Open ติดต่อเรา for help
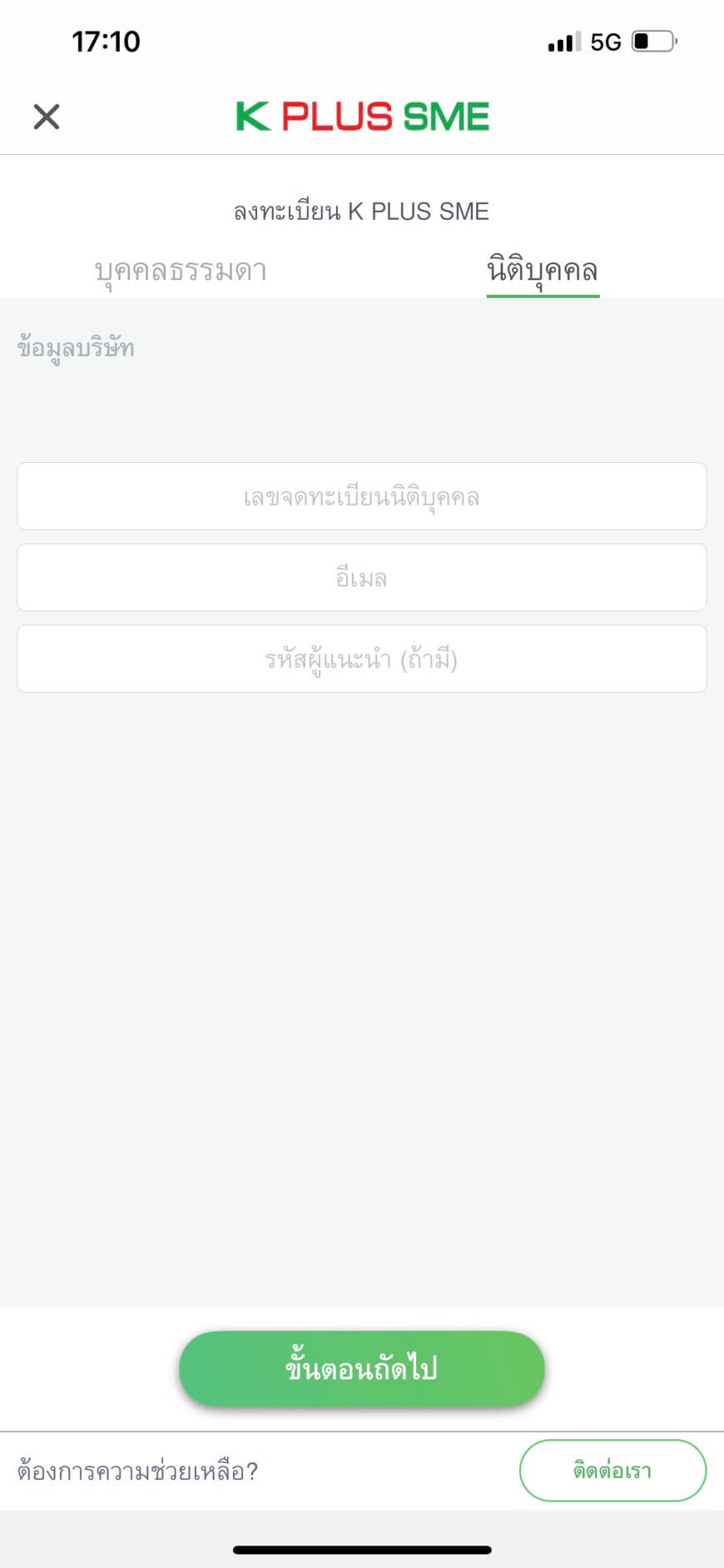 [612, 1471]
